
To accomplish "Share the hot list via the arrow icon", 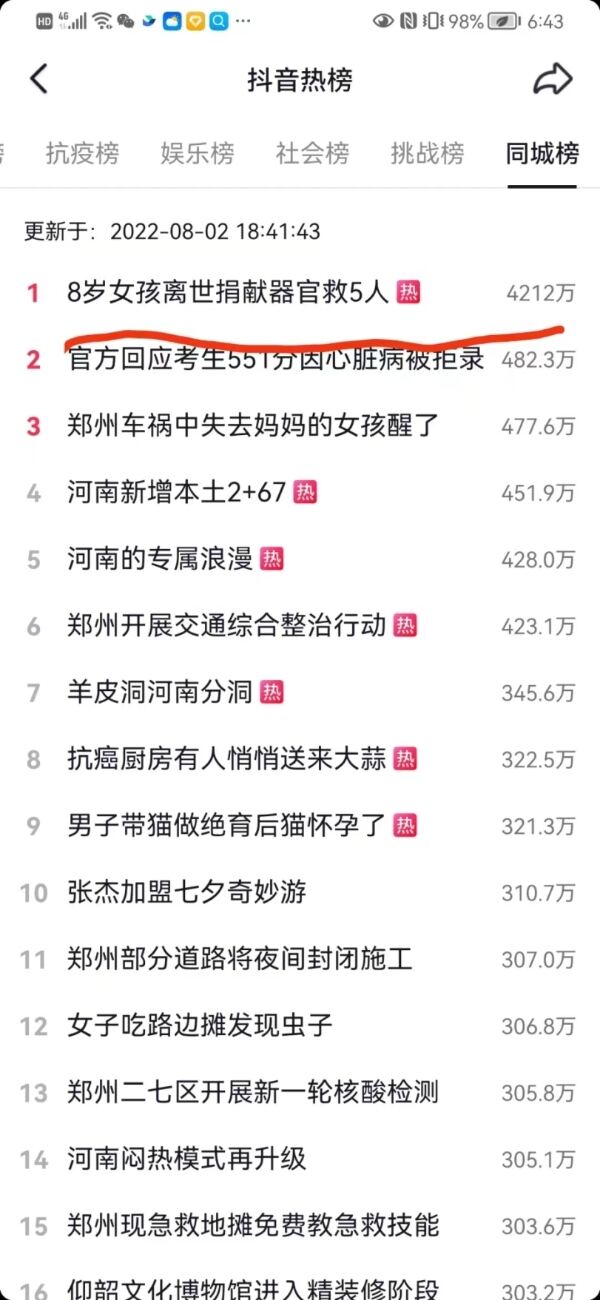I will (x=551, y=80).
